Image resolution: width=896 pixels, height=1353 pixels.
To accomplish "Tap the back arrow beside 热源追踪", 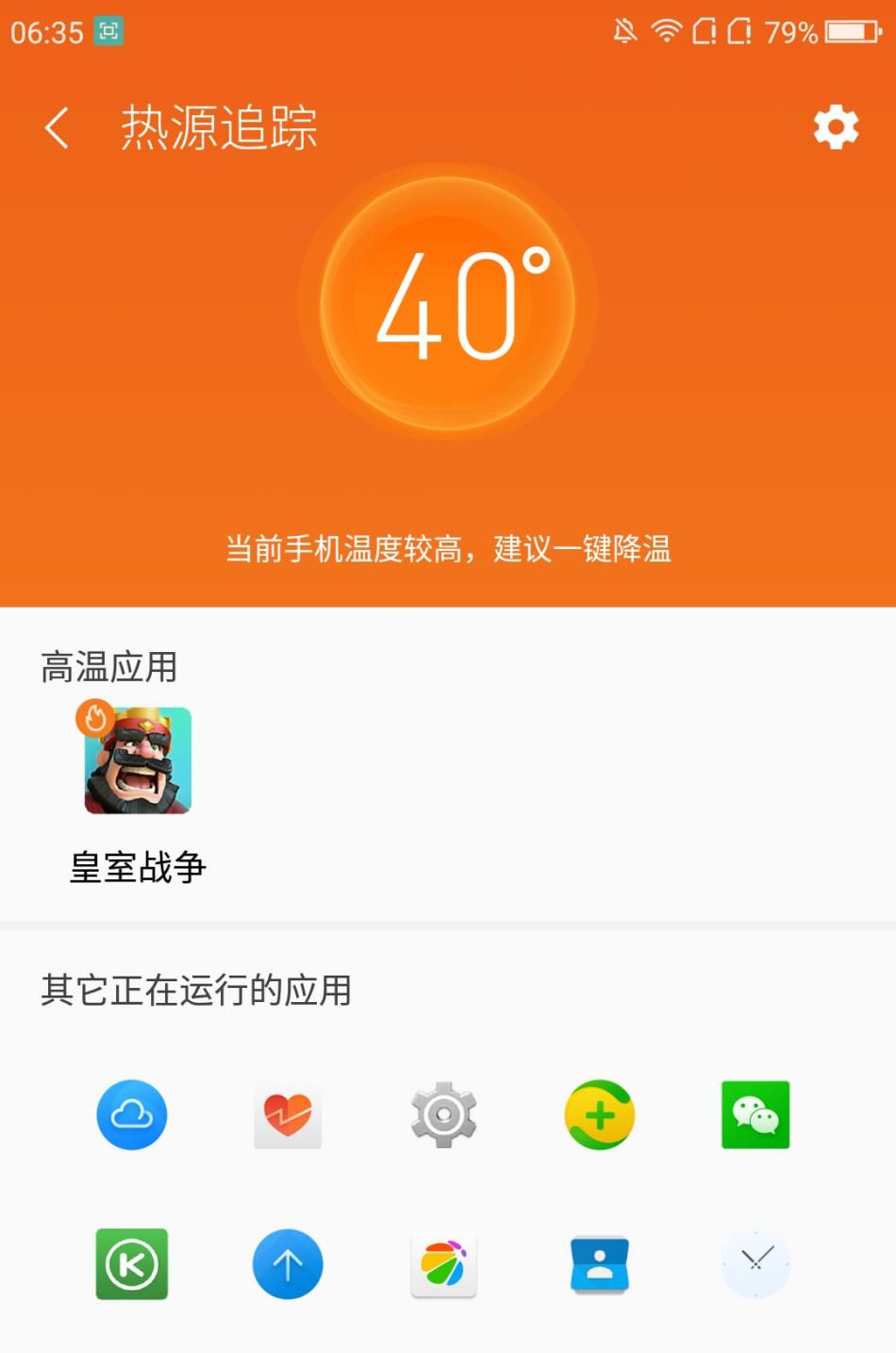I will [x=57, y=127].
